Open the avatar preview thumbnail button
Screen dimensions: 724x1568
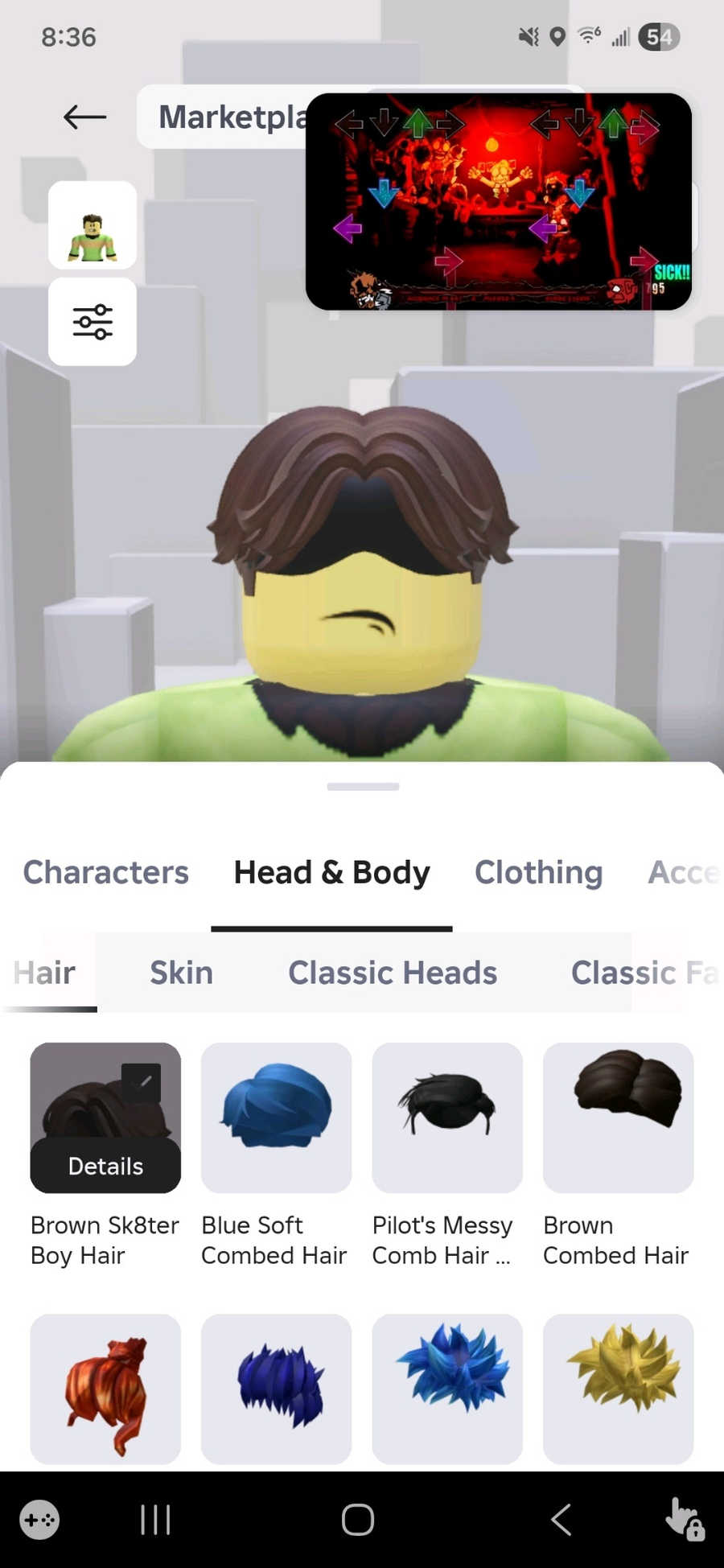point(93,225)
